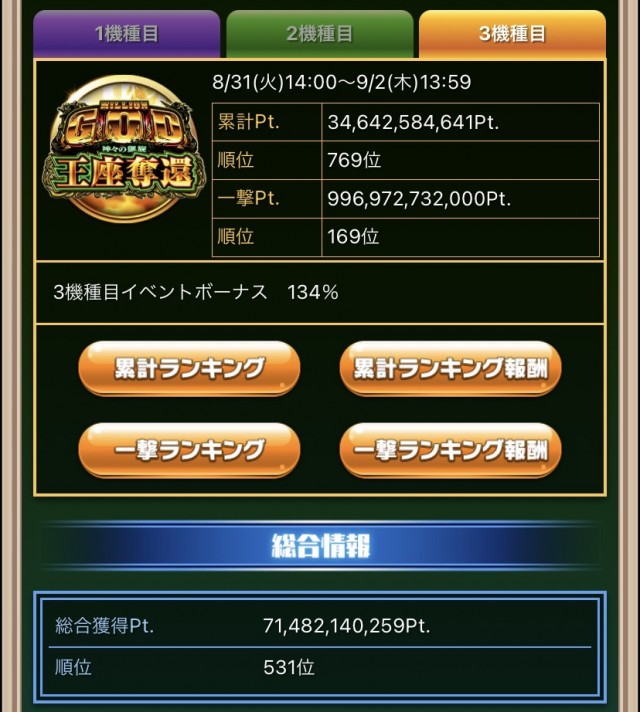View 一撃ランキング報酬
This screenshot has height=712, width=640.
point(450,450)
